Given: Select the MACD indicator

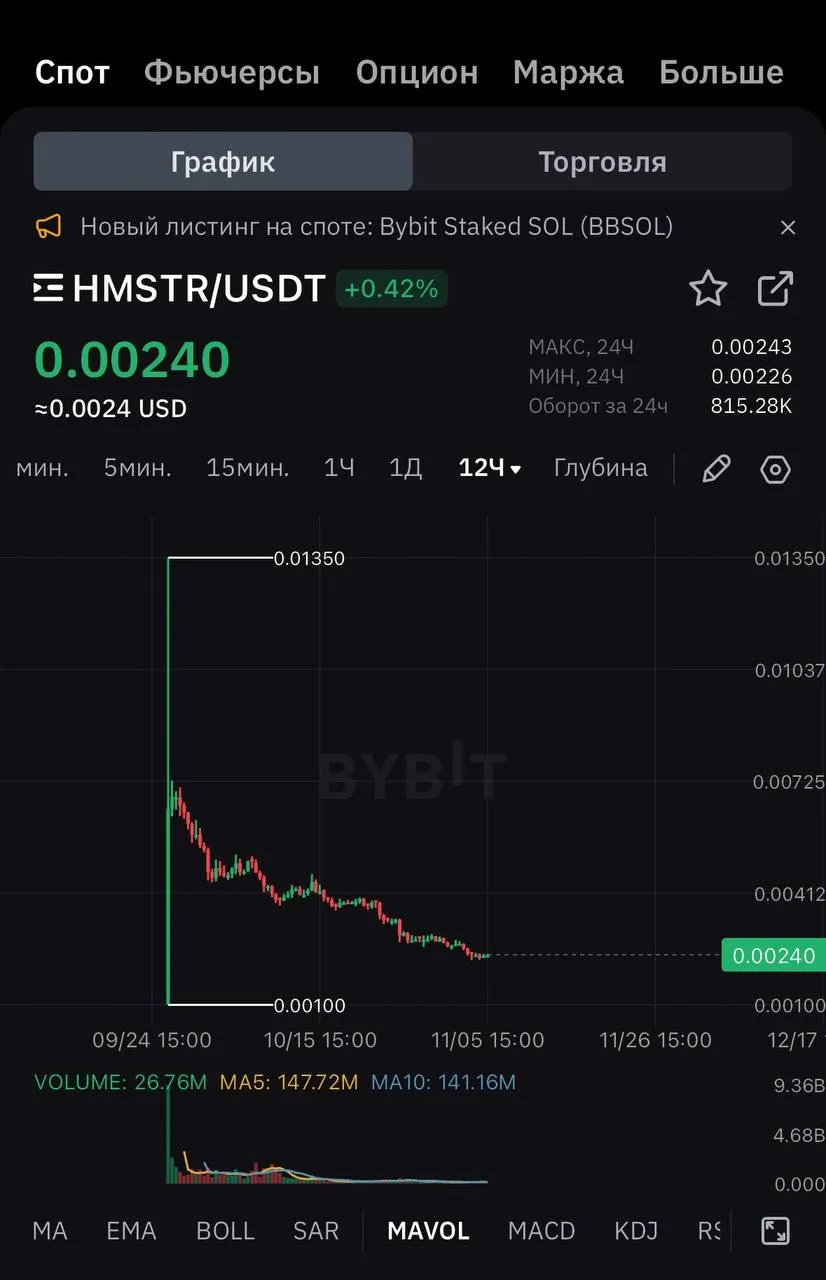Looking at the screenshot, I should click(x=541, y=1231).
